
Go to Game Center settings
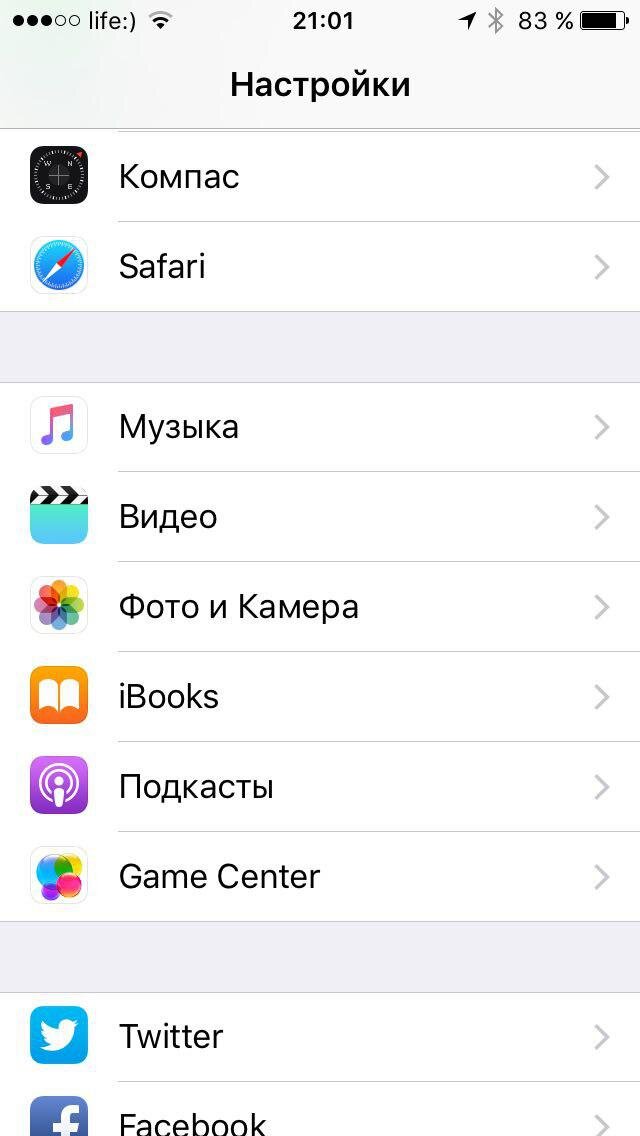320,877
